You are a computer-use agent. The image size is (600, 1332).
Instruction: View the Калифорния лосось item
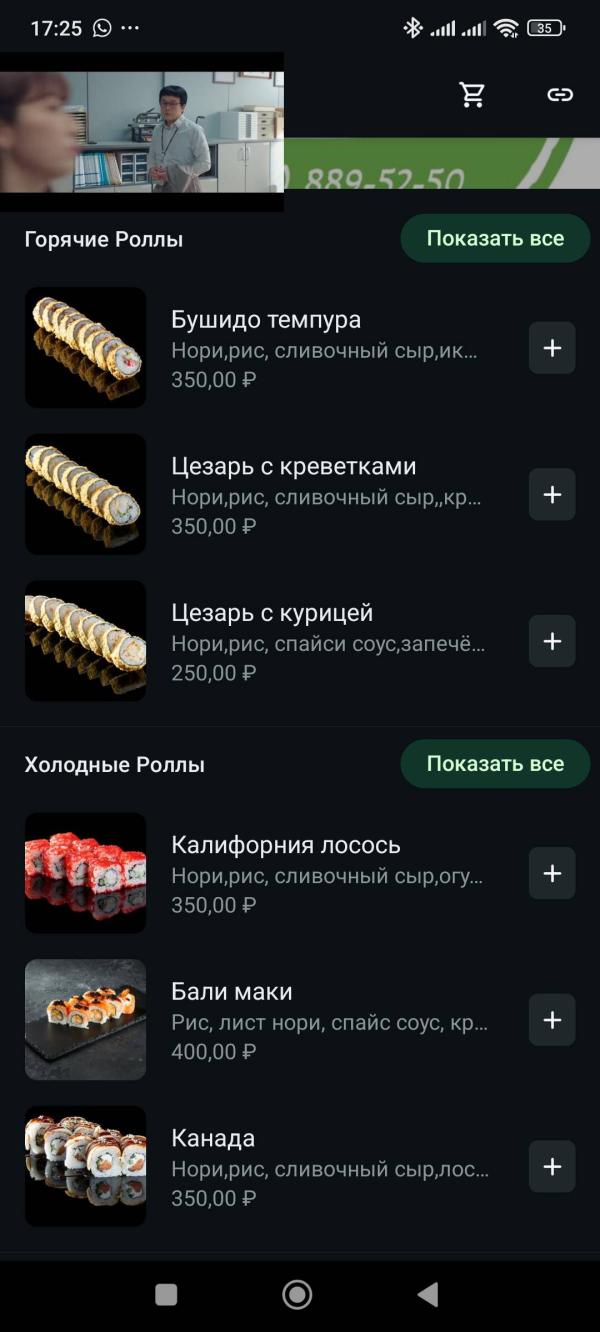coord(286,845)
